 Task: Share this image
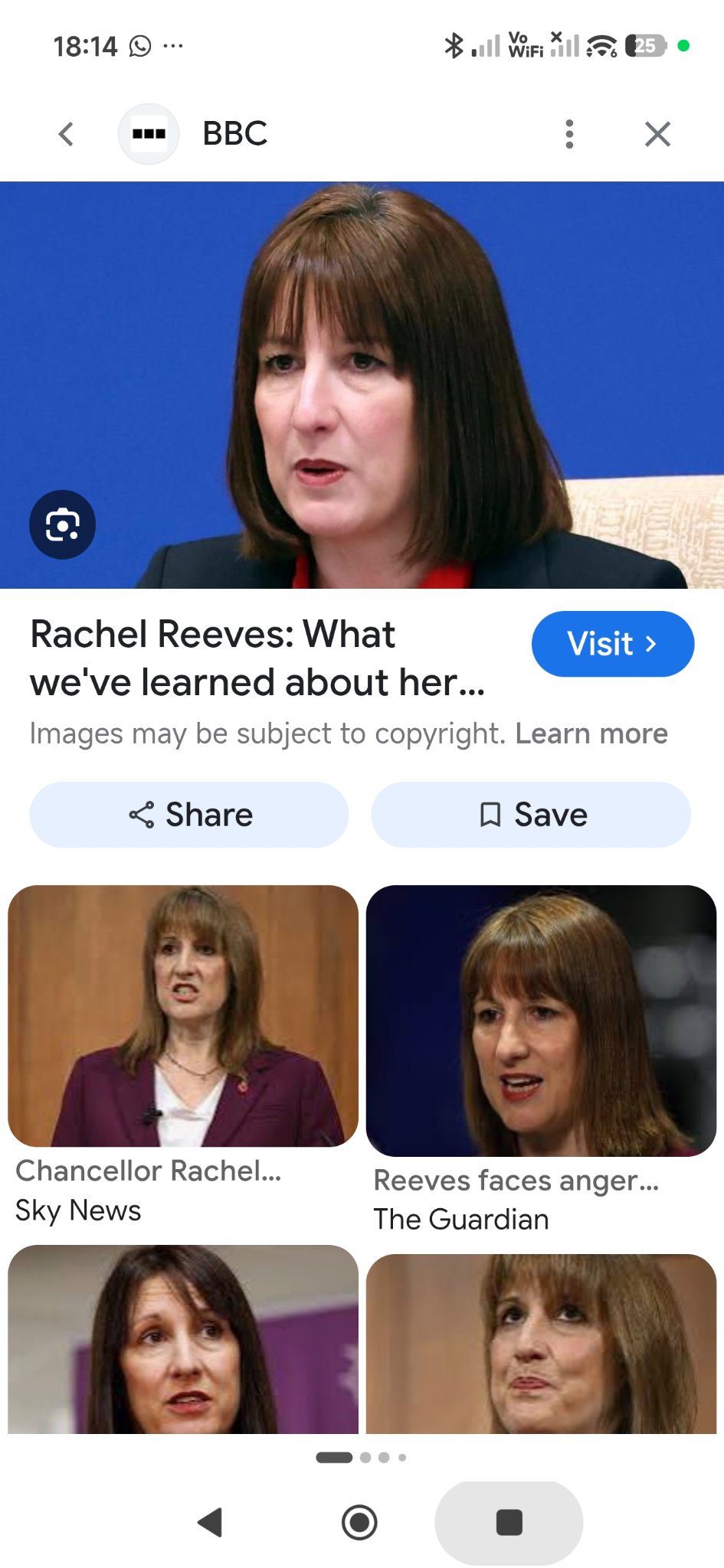[189, 815]
